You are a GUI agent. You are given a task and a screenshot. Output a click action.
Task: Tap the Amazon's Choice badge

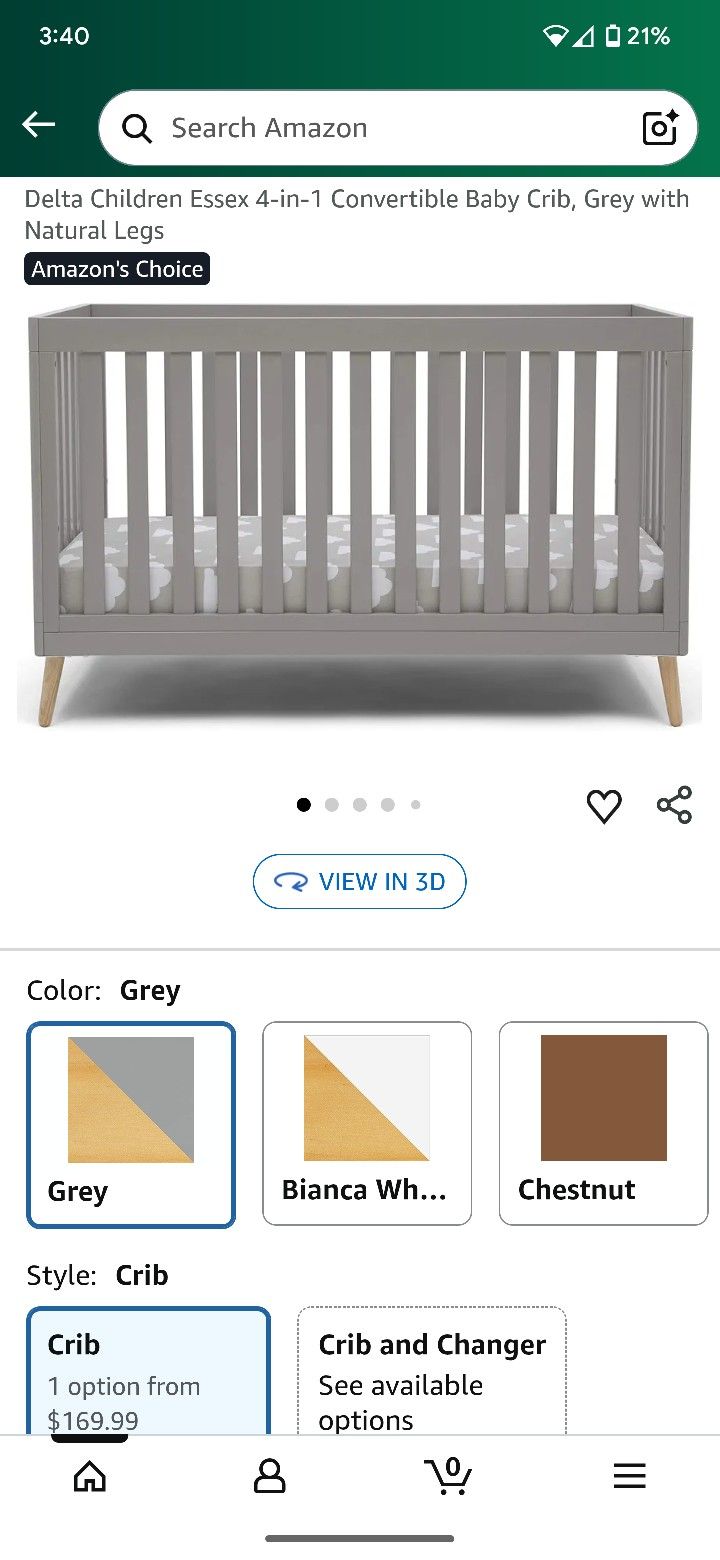click(x=116, y=268)
